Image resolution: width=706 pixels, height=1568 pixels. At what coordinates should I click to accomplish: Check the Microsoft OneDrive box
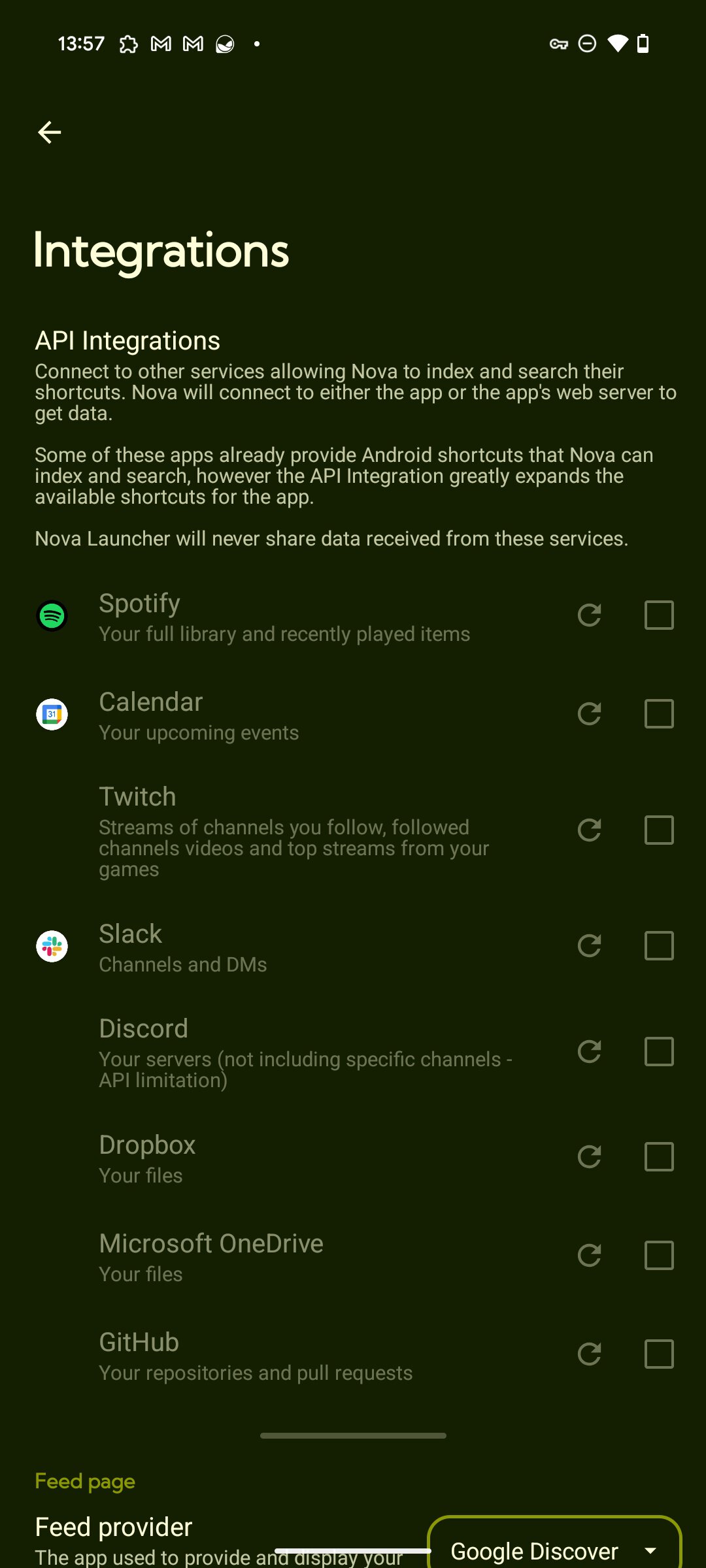pyautogui.click(x=658, y=1256)
